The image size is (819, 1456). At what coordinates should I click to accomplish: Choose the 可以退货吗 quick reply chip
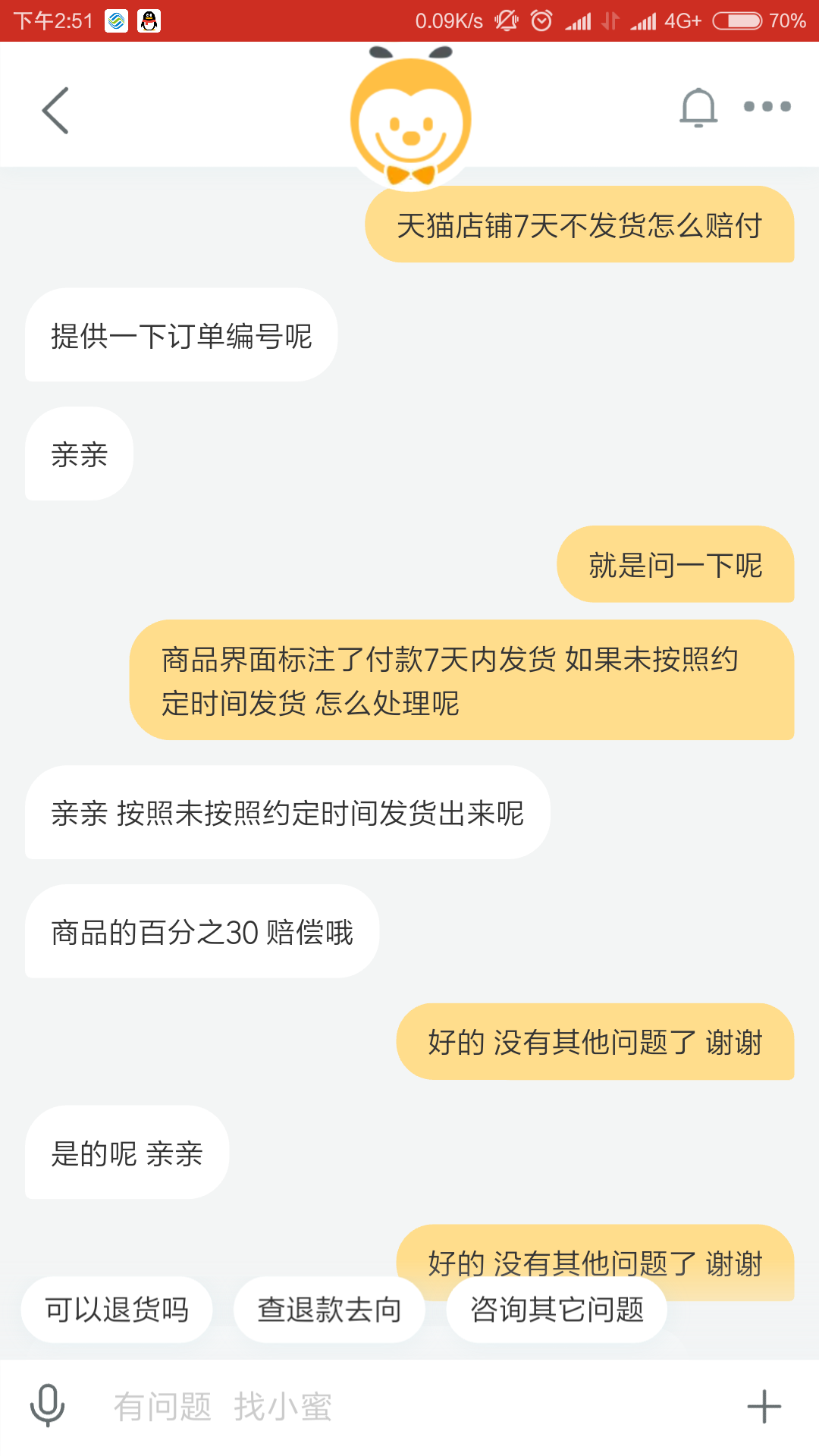(116, 1309)
